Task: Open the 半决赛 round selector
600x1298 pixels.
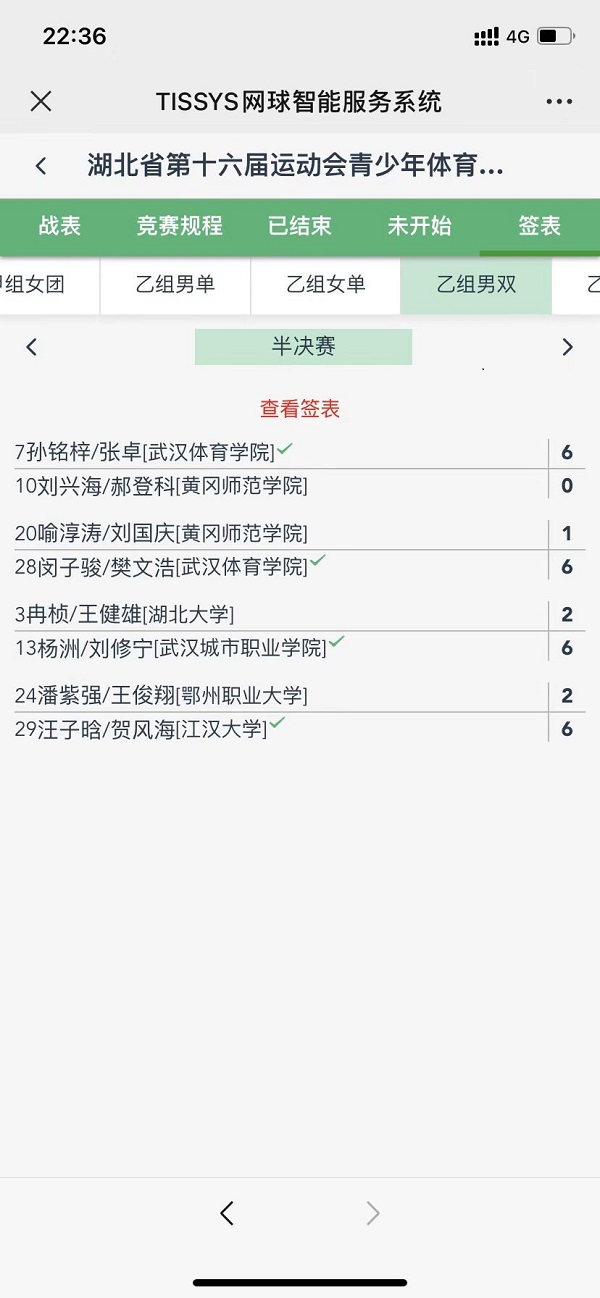Action: pos(303,347)
